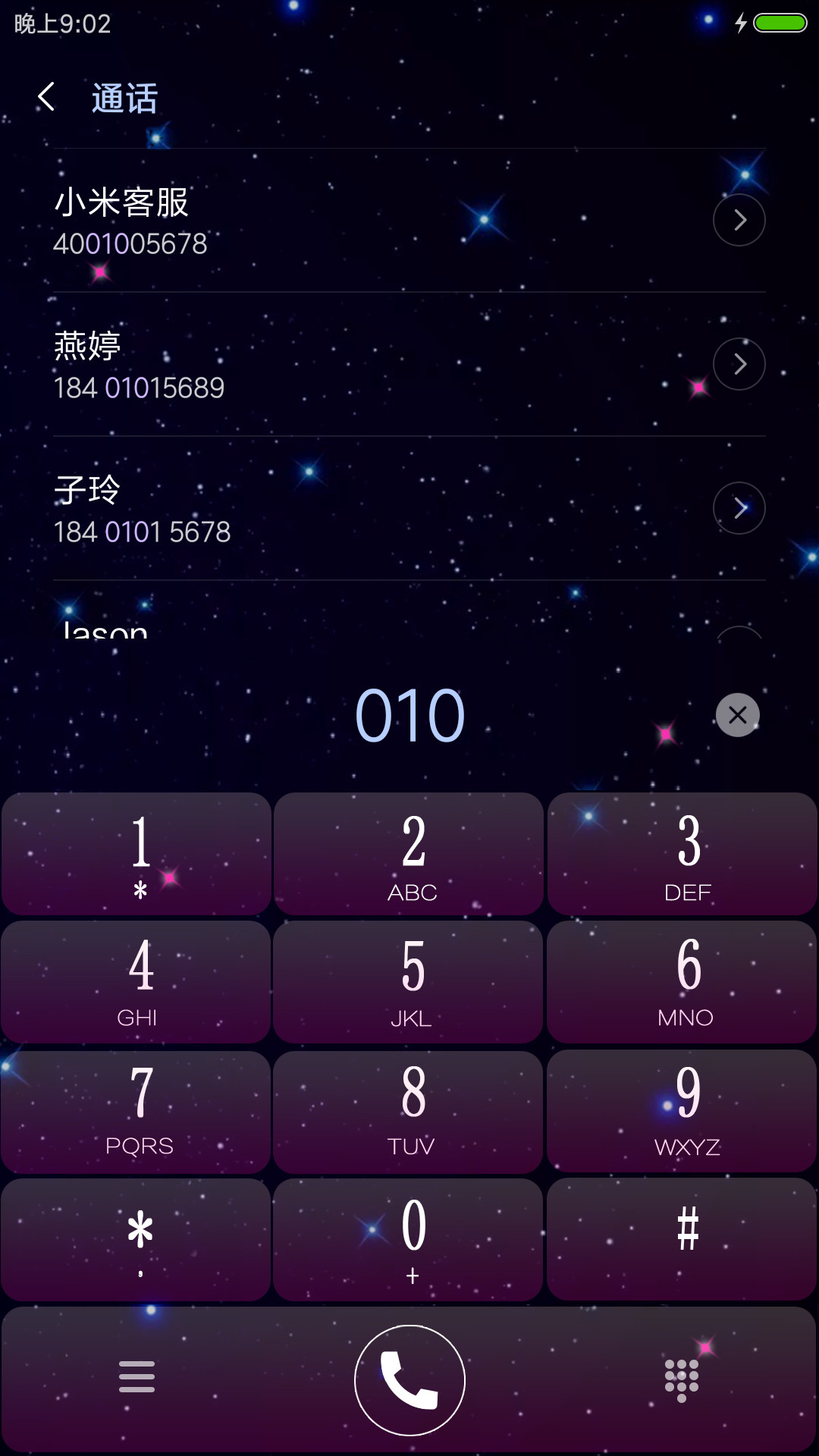
Task: Enter digit 5 JKL
Action: pyautogui.click(x=409, y=982)
